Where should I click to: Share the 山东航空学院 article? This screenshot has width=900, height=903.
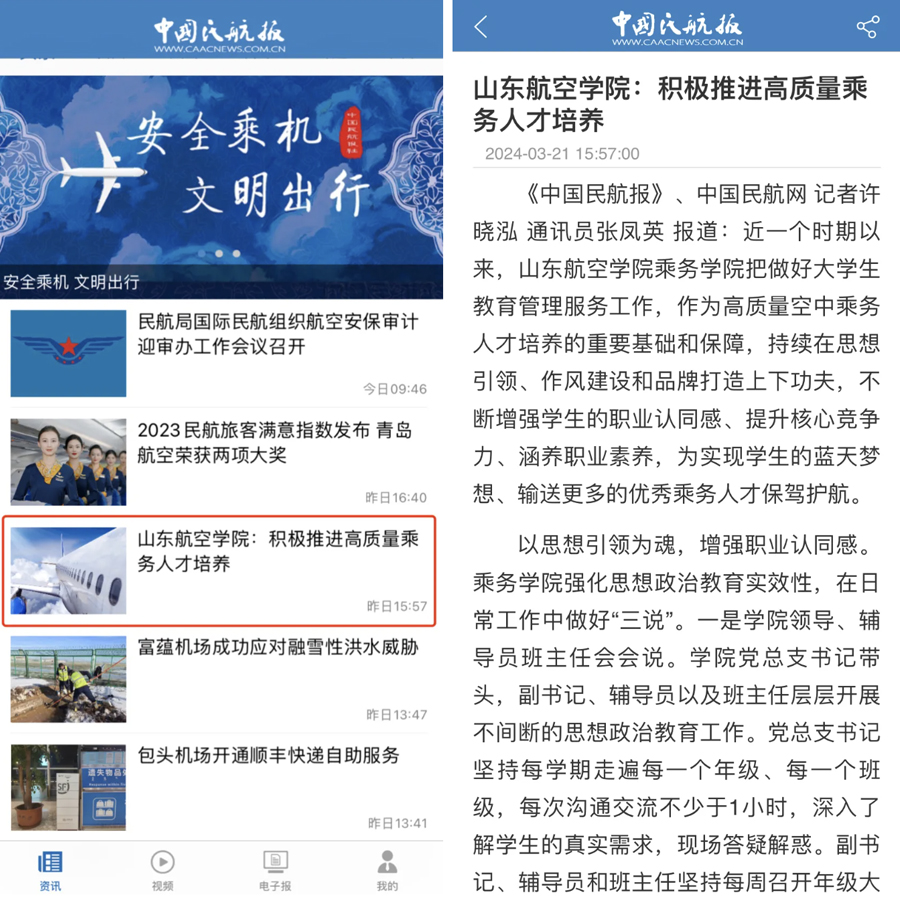point(867,27)
